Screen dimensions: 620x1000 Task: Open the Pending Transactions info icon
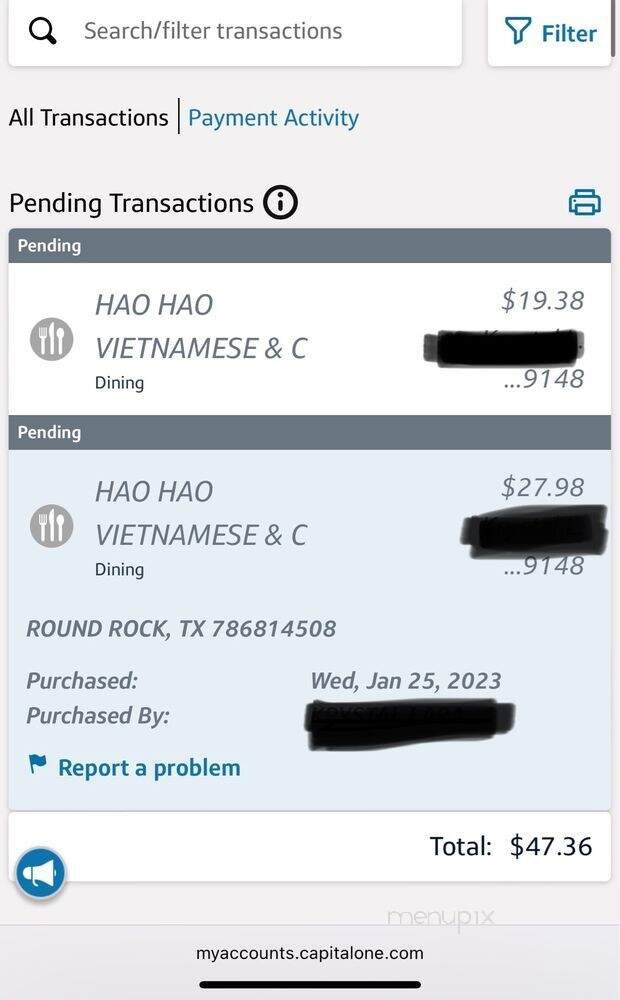coord(280,203)
